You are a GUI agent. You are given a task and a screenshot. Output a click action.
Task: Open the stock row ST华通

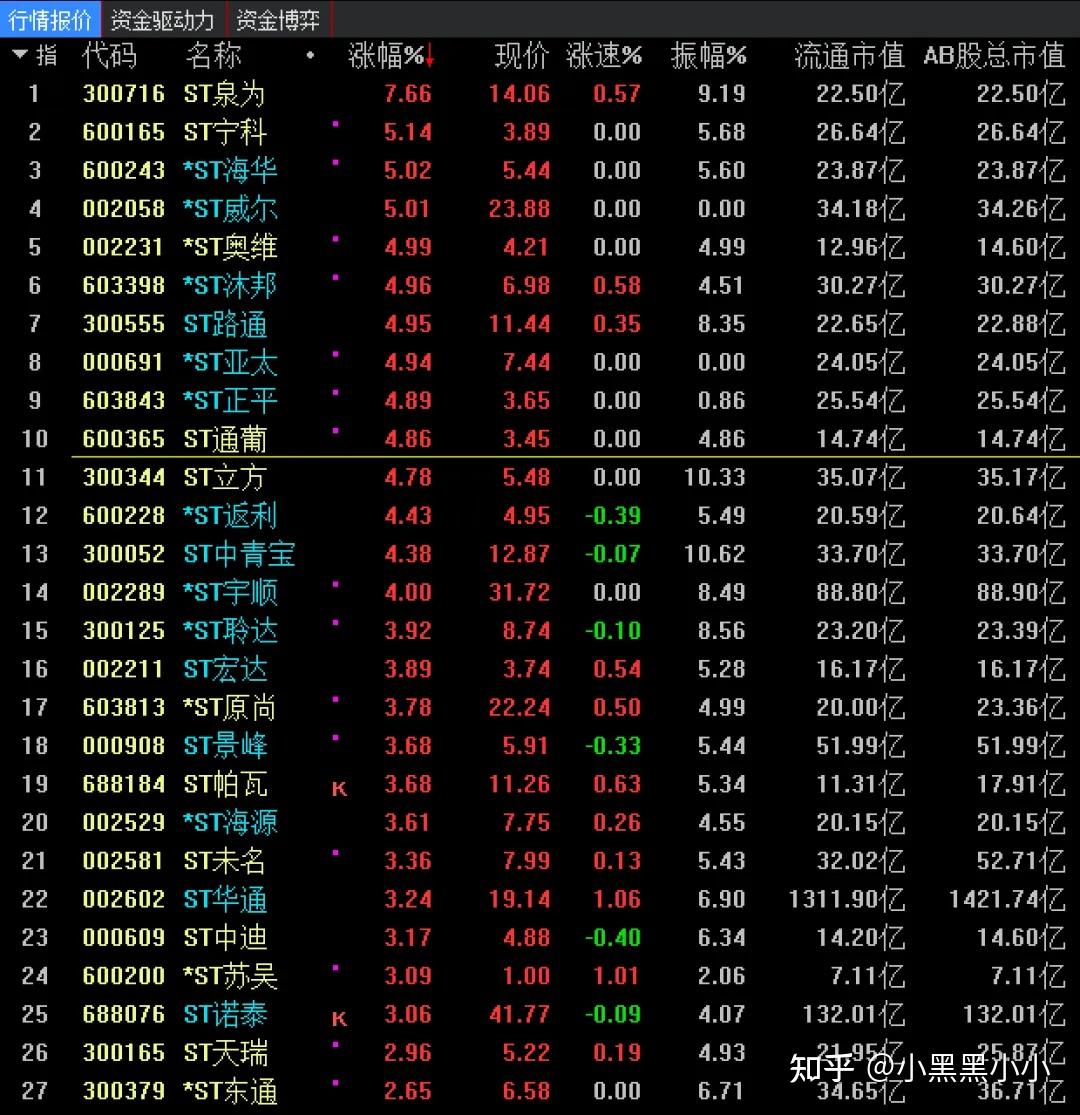coord(225,900)
